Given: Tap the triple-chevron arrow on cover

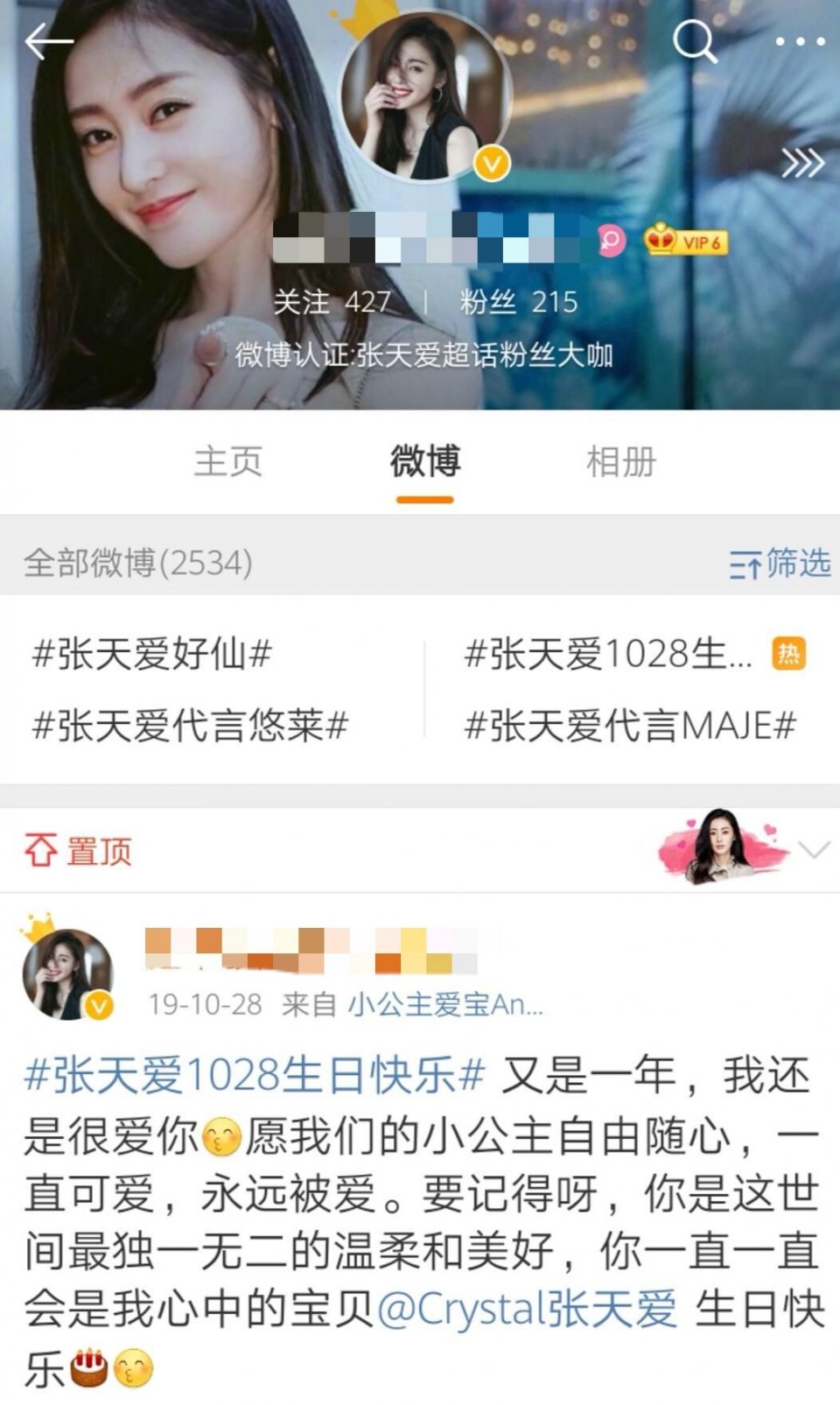Looking at the screenshot, I should coord(802,163).
